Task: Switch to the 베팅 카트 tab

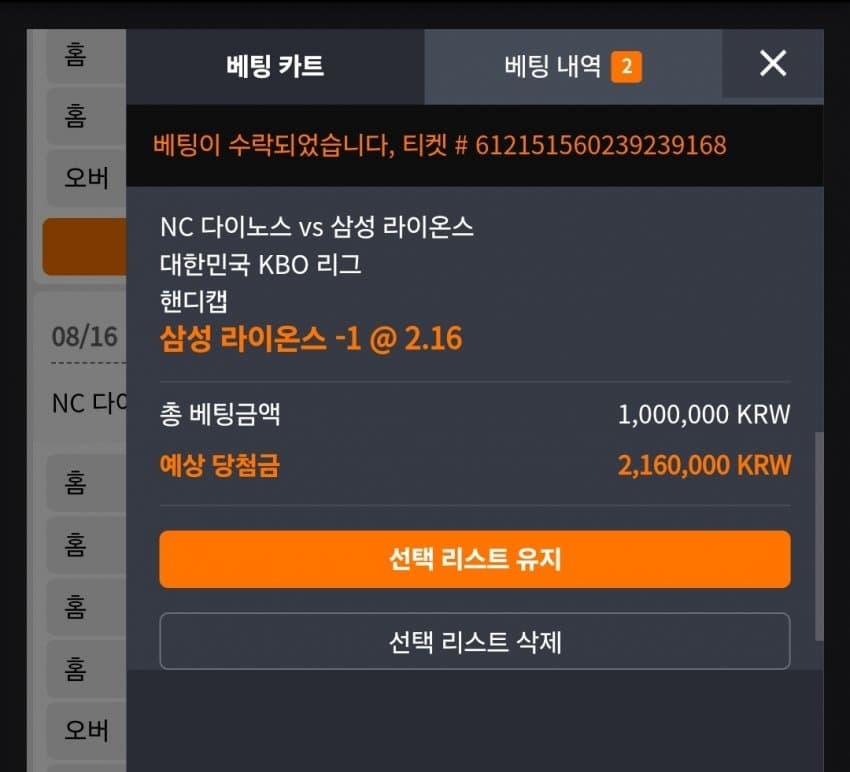Action: [x=275, y=67]
